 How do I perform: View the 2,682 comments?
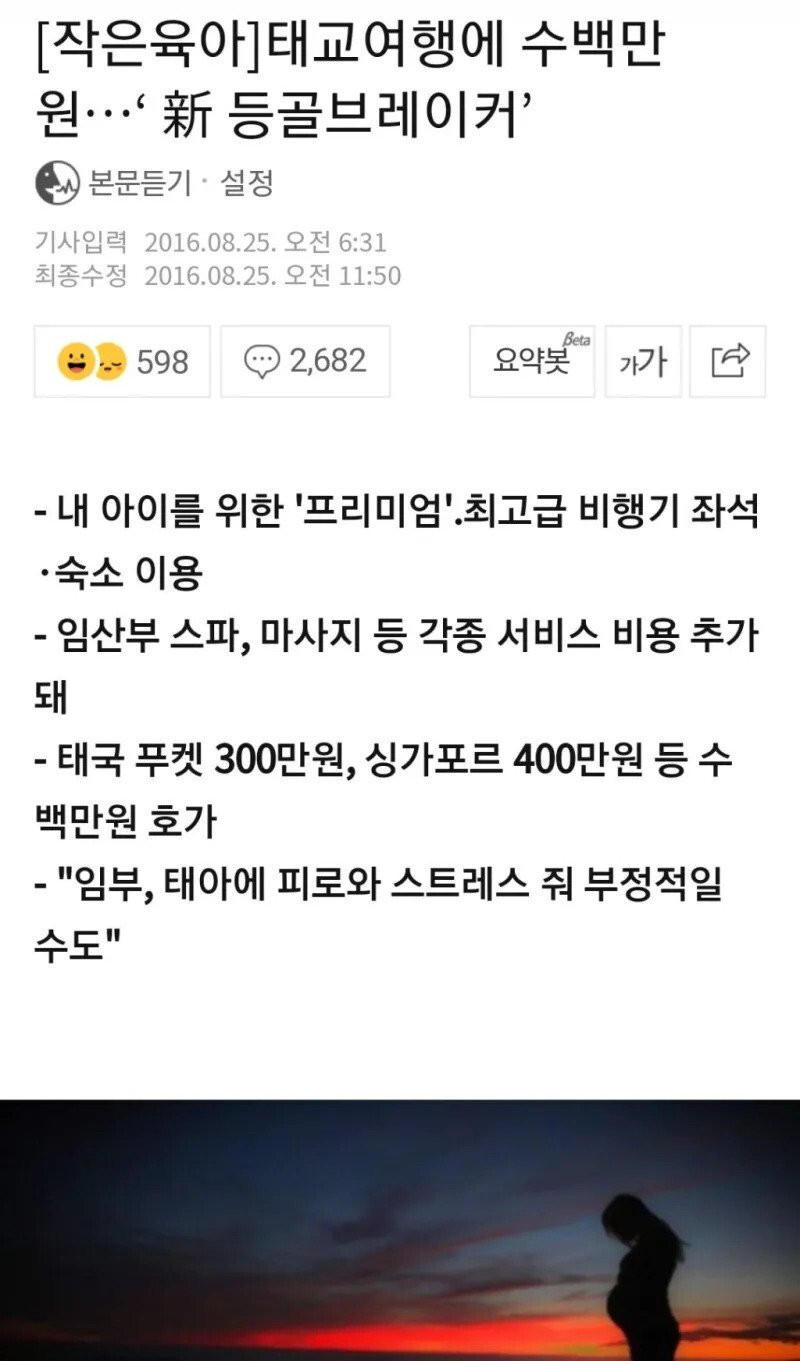(305, 361)
